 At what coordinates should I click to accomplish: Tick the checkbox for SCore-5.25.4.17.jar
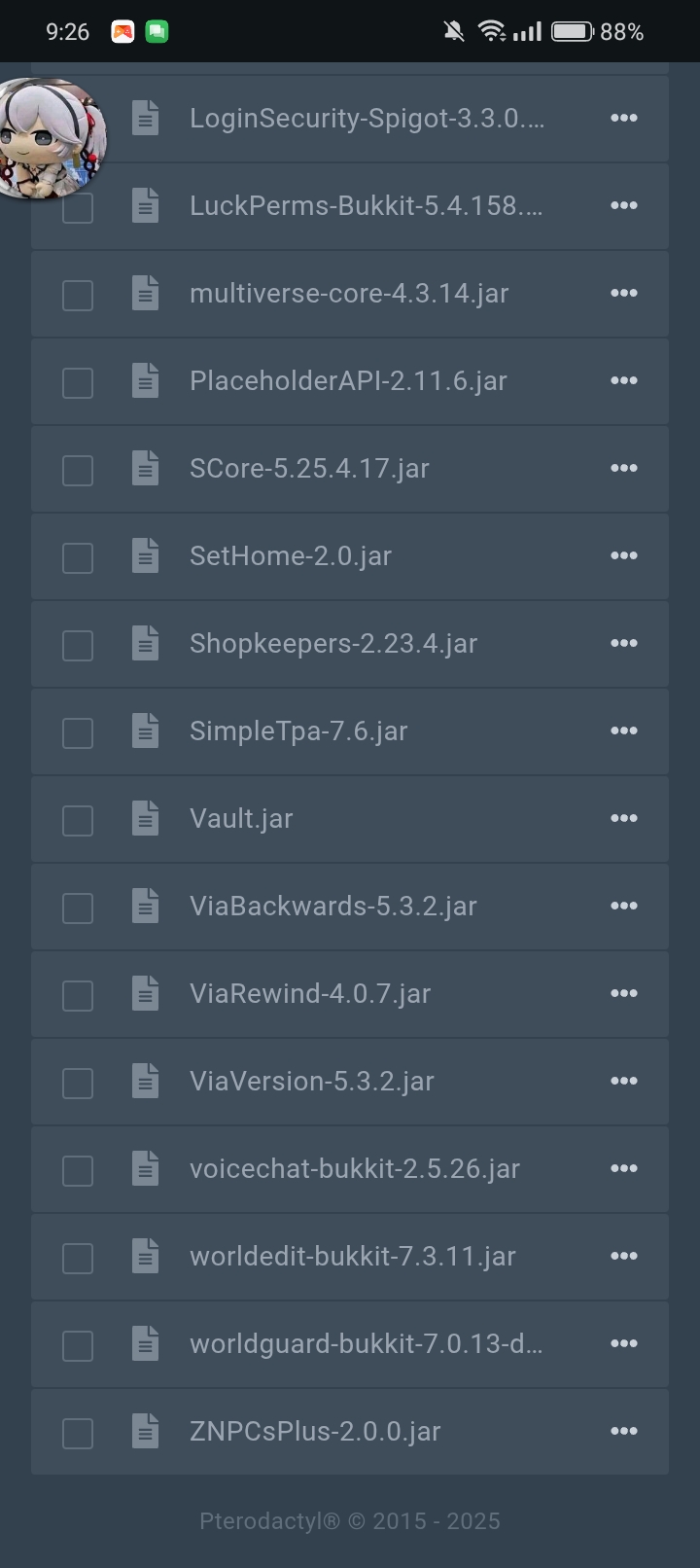(x=78, y=470)
